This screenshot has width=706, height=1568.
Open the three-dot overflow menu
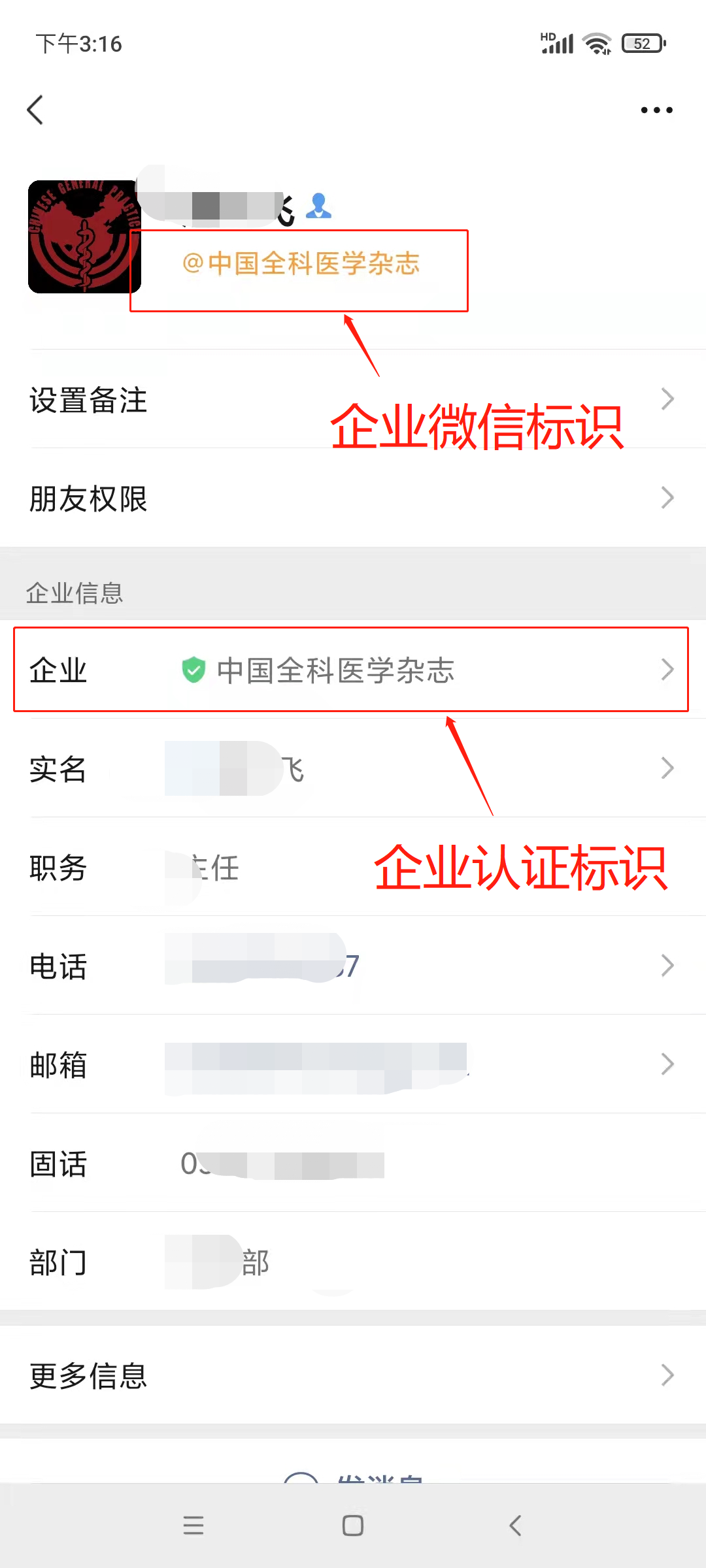pyautogui.click(x=656, y=110)
